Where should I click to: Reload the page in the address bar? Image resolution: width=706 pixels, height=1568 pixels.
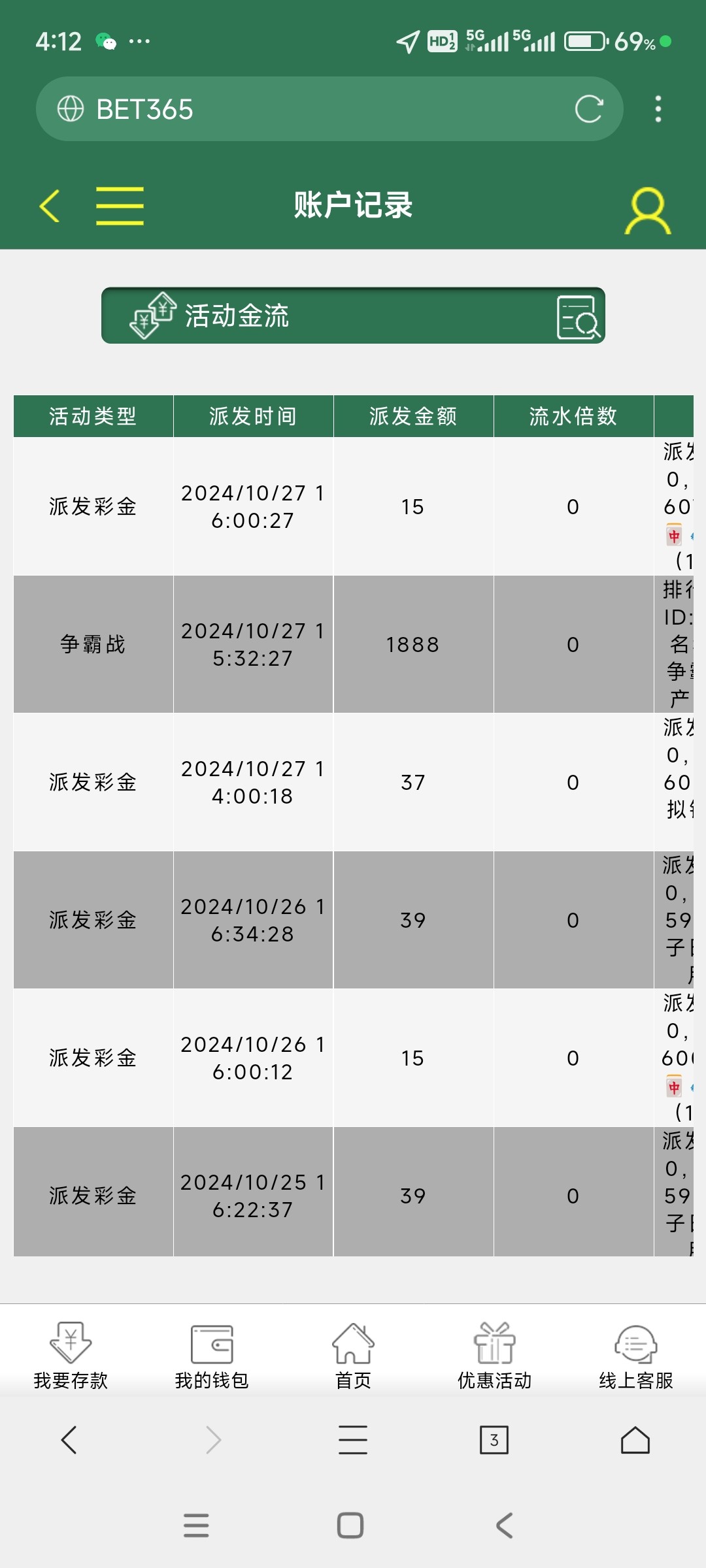588,109
